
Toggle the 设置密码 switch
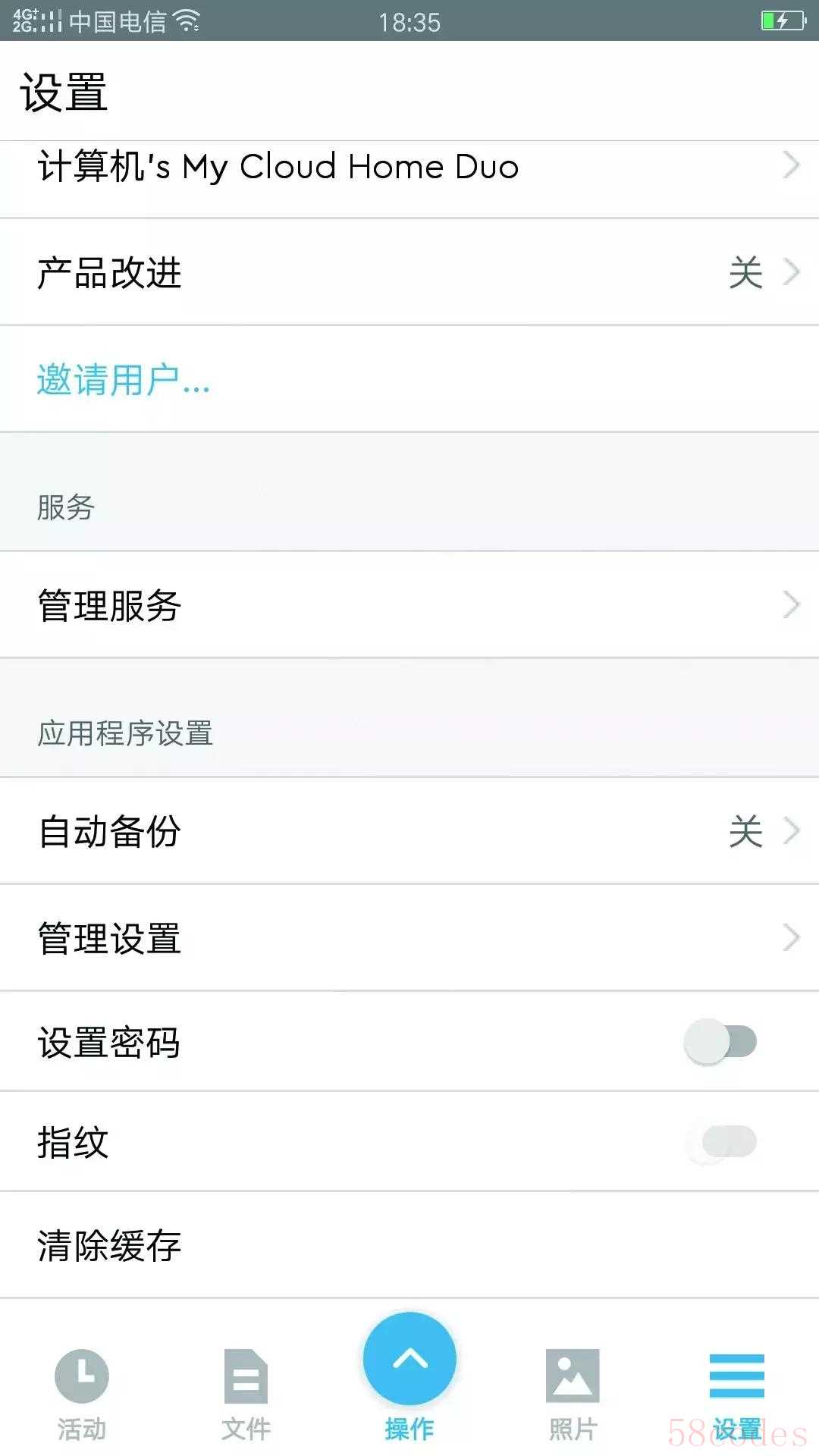[x=721, y=1042]
